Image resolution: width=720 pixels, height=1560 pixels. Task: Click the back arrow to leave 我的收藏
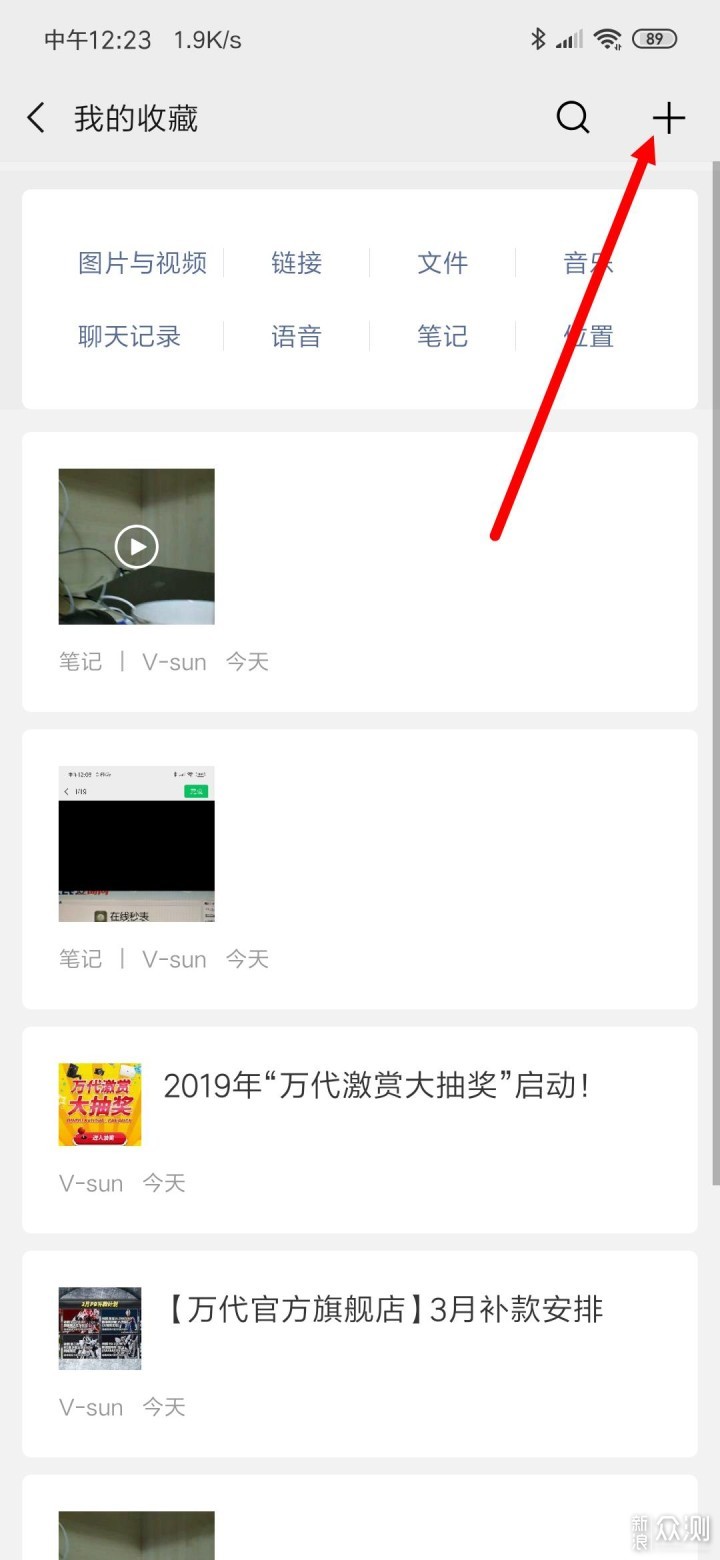(x=36, y=117)
